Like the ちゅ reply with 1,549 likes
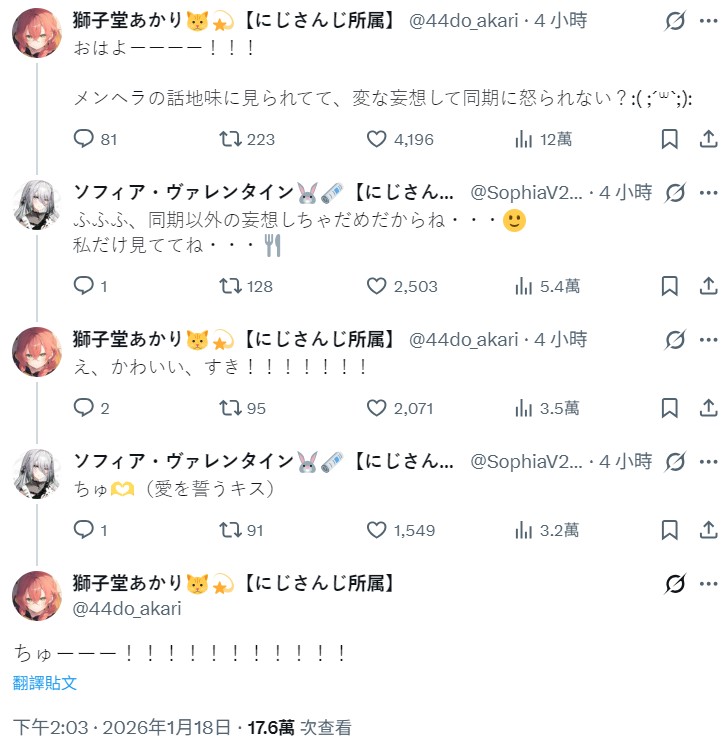This screenshot has height=746, width=728. (x=377, y=530)
